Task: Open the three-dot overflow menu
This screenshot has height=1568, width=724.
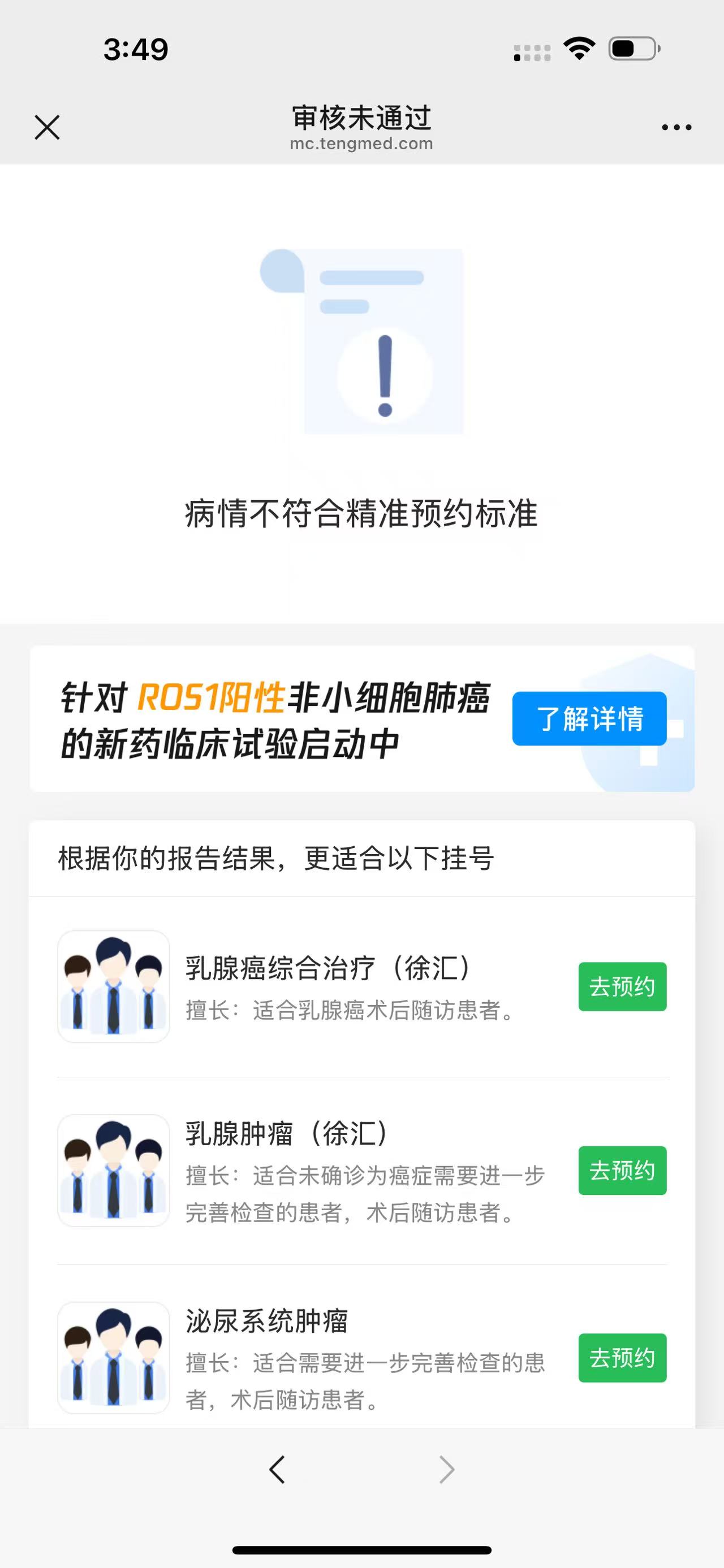Action: click(x=676, y=127)
